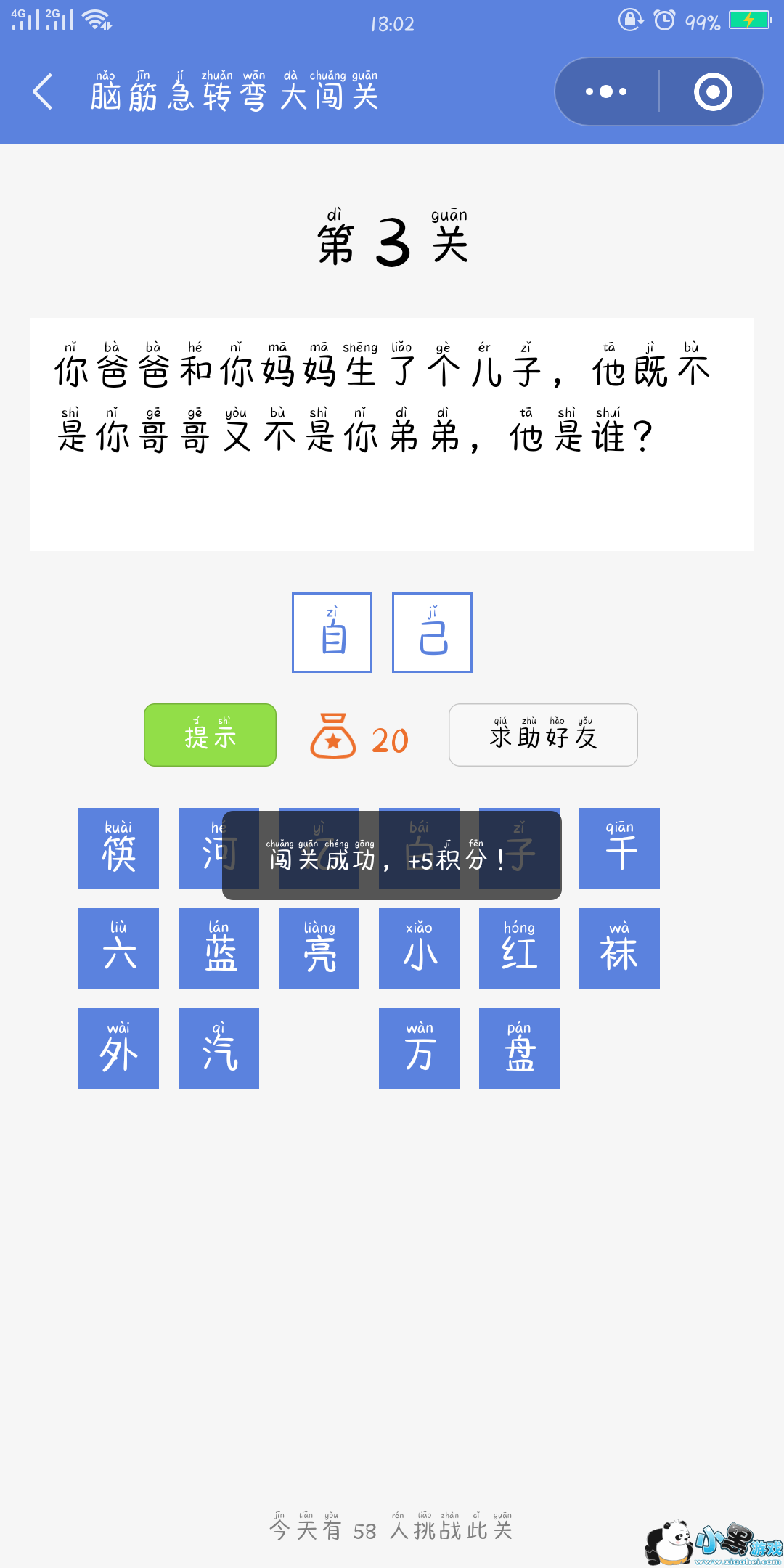Screen dimensions: 784x1568
Task: Open the mini program three-dot menu
Action: pos(607,92)
